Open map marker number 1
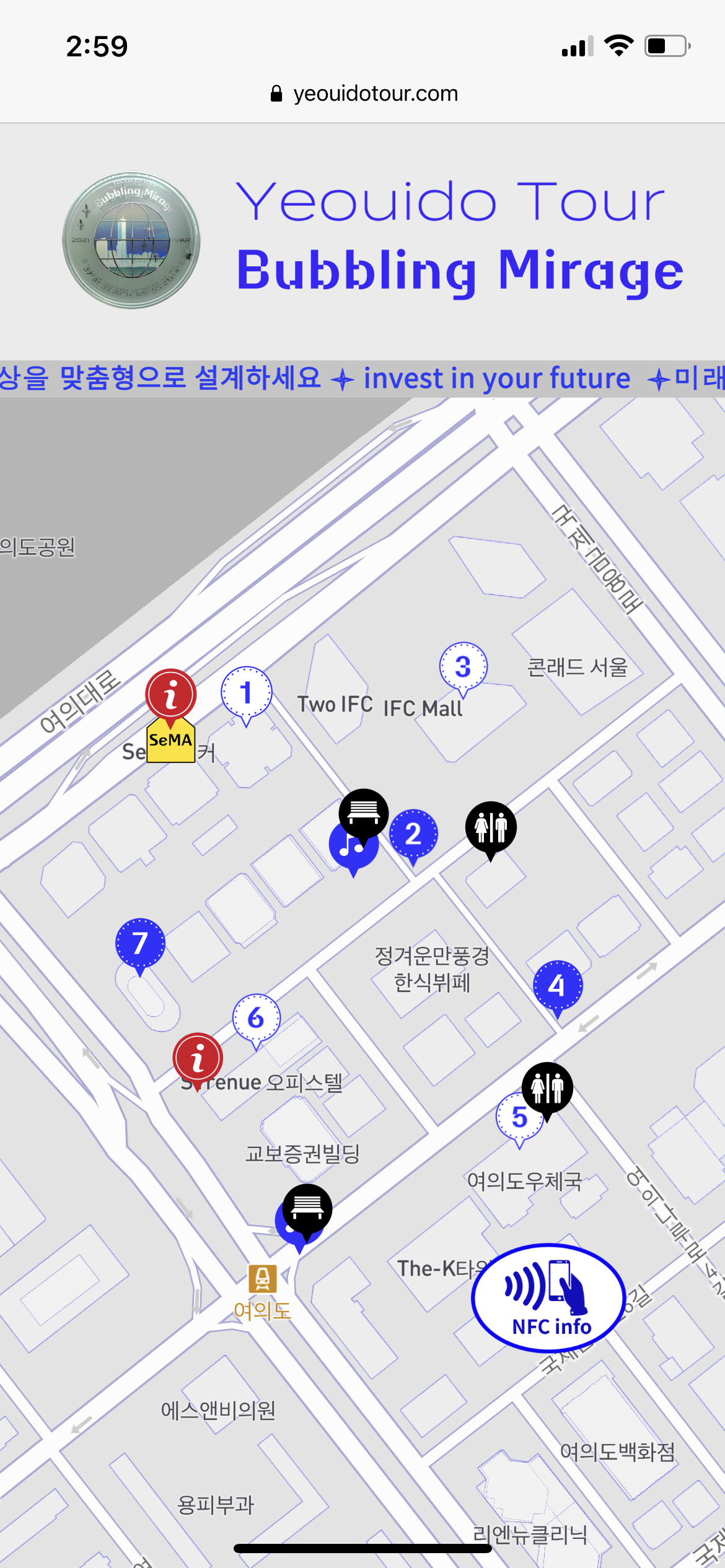This screenshot has width=725, height=1568. (246, 693)
